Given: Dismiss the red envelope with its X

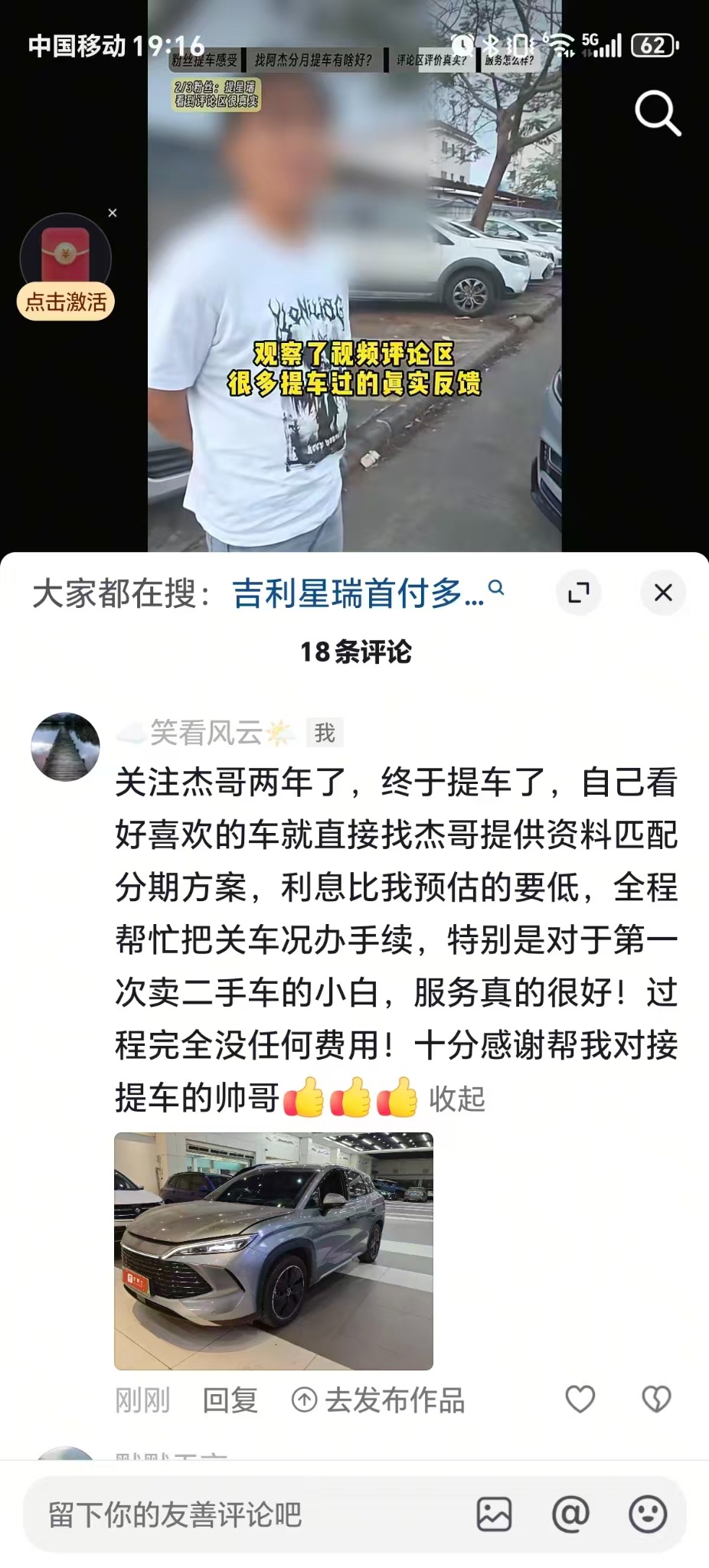Looking at the screenshot, I should click(113, 214).
